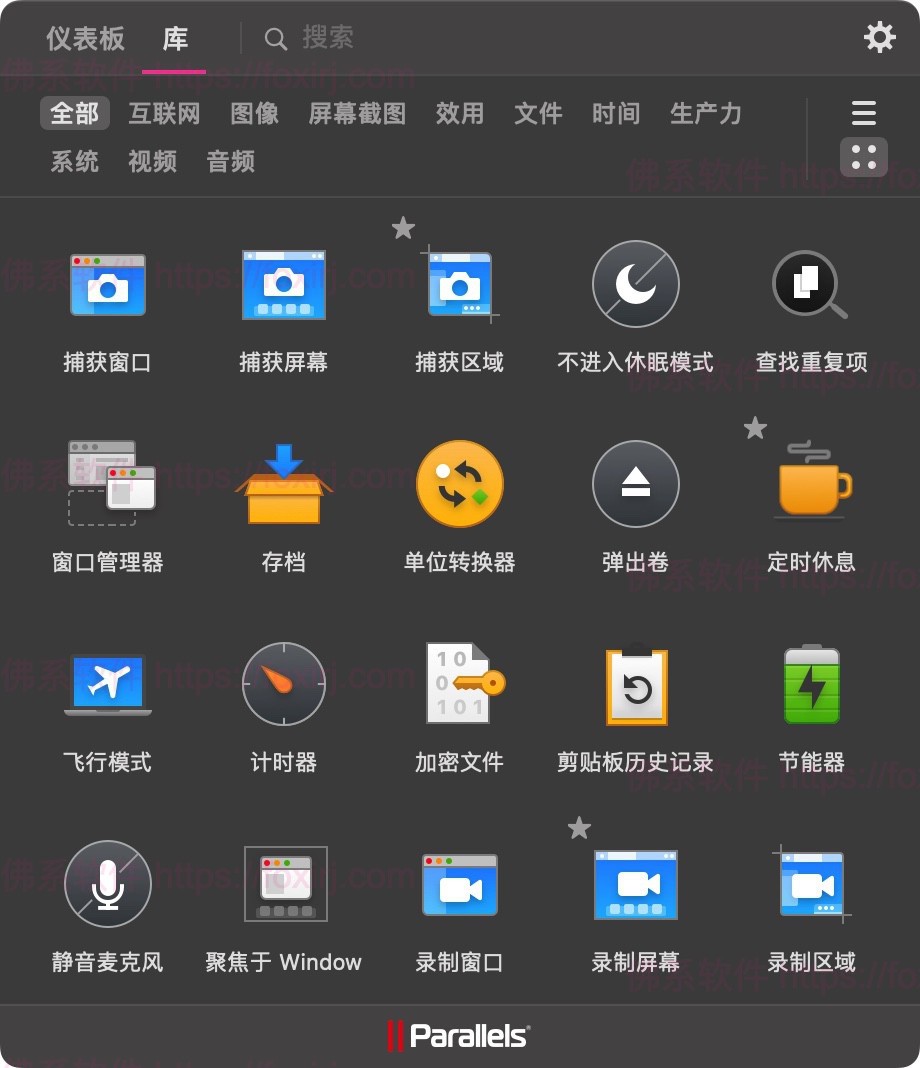Mute microphone via 静音麦克风 tool
The width and height of the screenshot is (920, 1068).
coord(107,884)
